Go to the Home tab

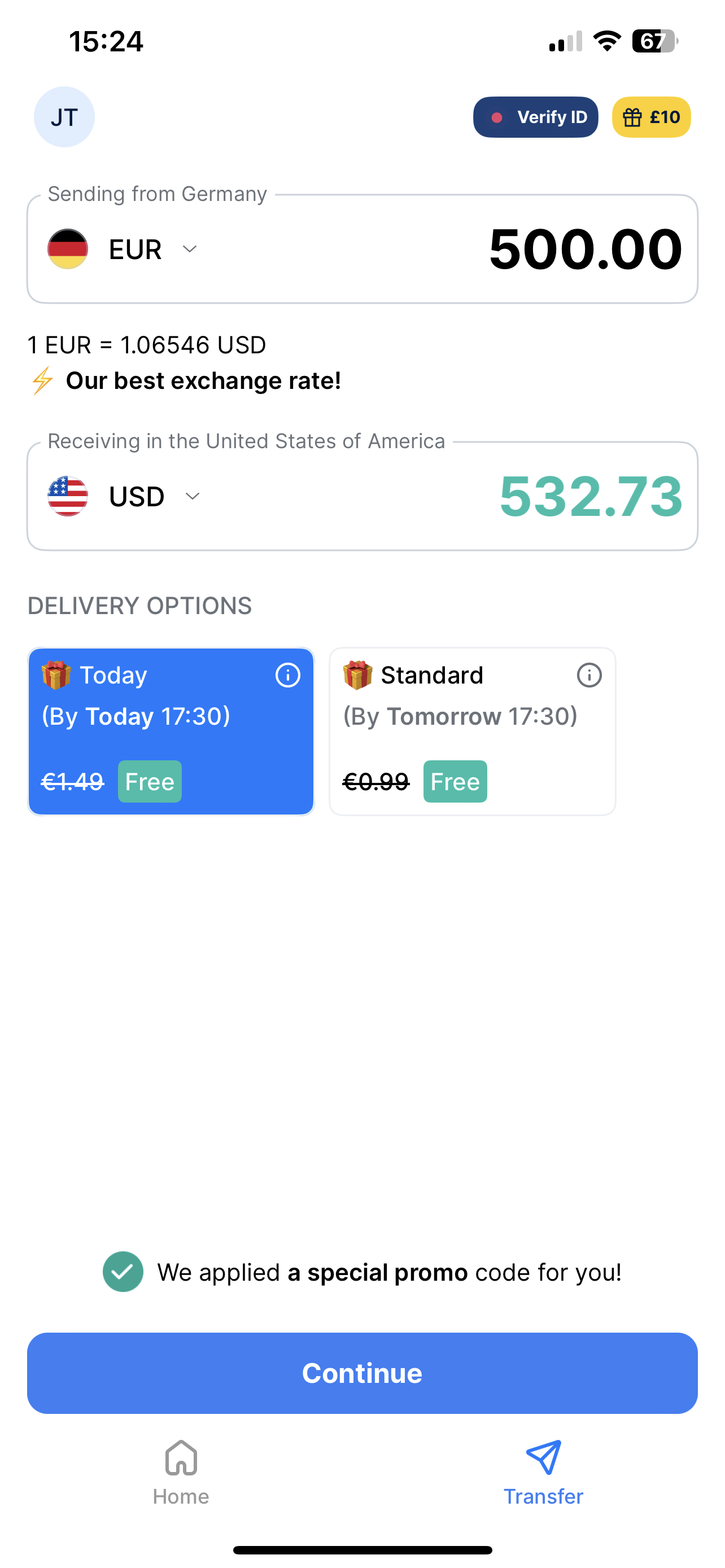[181, 1472]
